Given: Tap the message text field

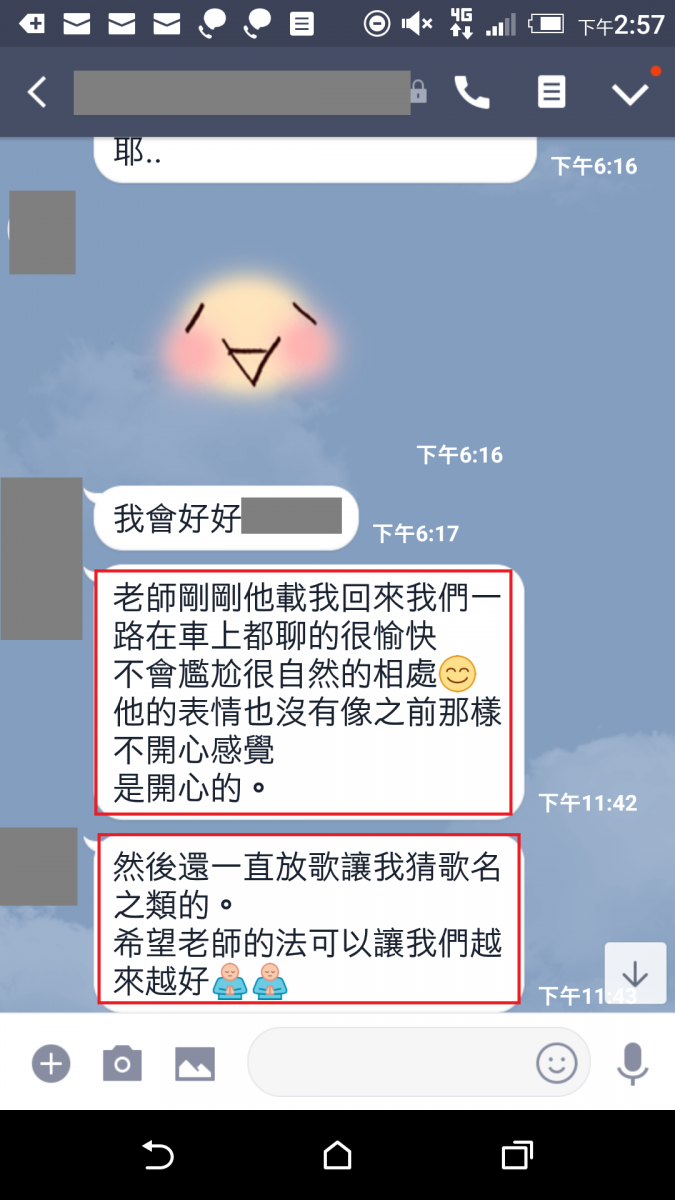Looking at the screenshot, I should pyautogui.click(x=390, y=1062).
